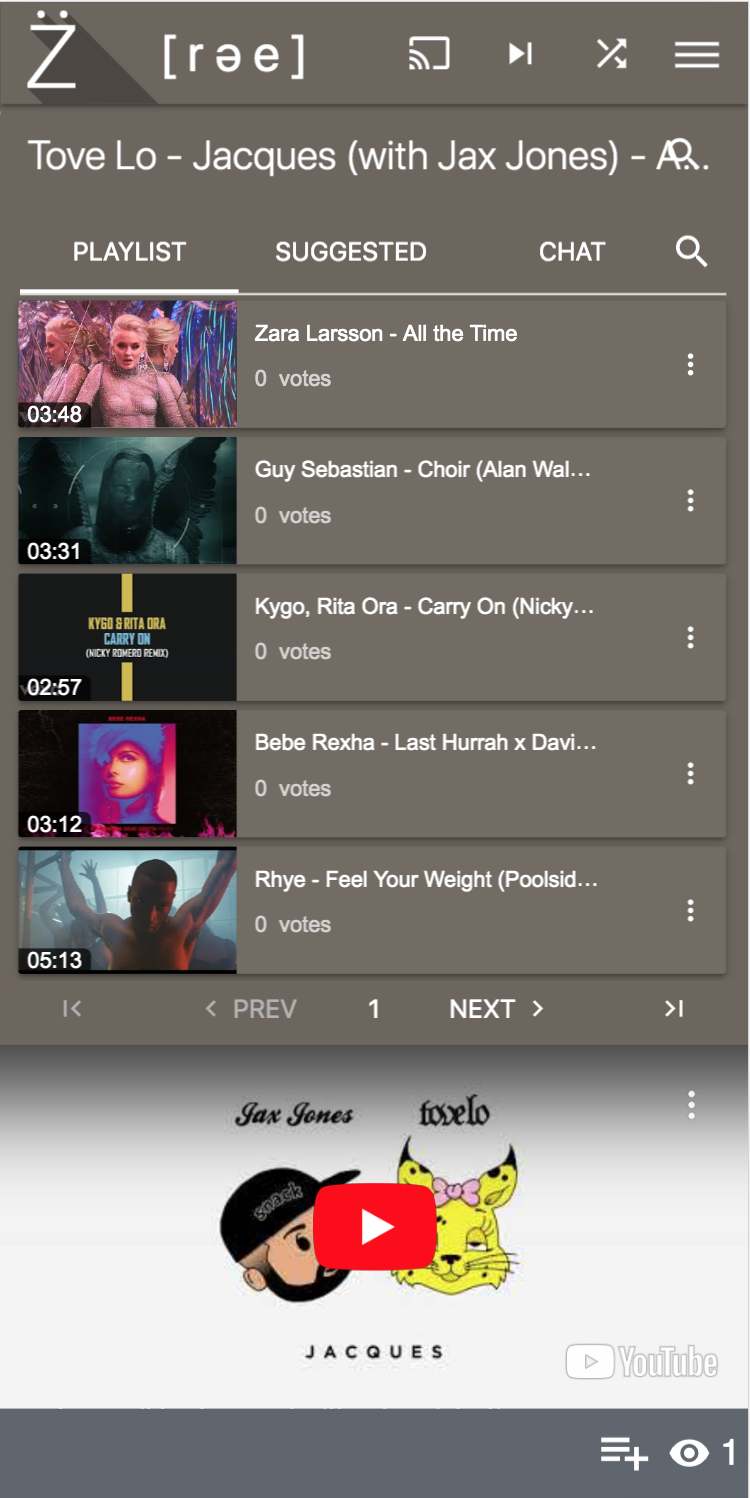This screenshot has width=750, height=1498.
Task: Open options for Guy Sebastian song
Action: pyautogui.click(x=690, y=501)
